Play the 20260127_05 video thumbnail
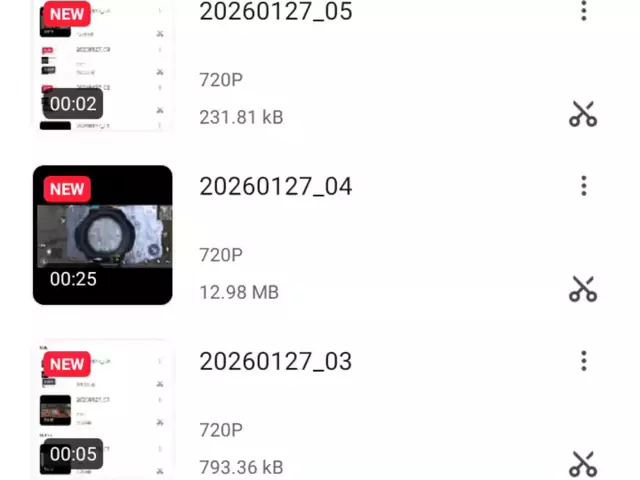The width and height of the screenshot is (640, 480). tap(102, 65)
